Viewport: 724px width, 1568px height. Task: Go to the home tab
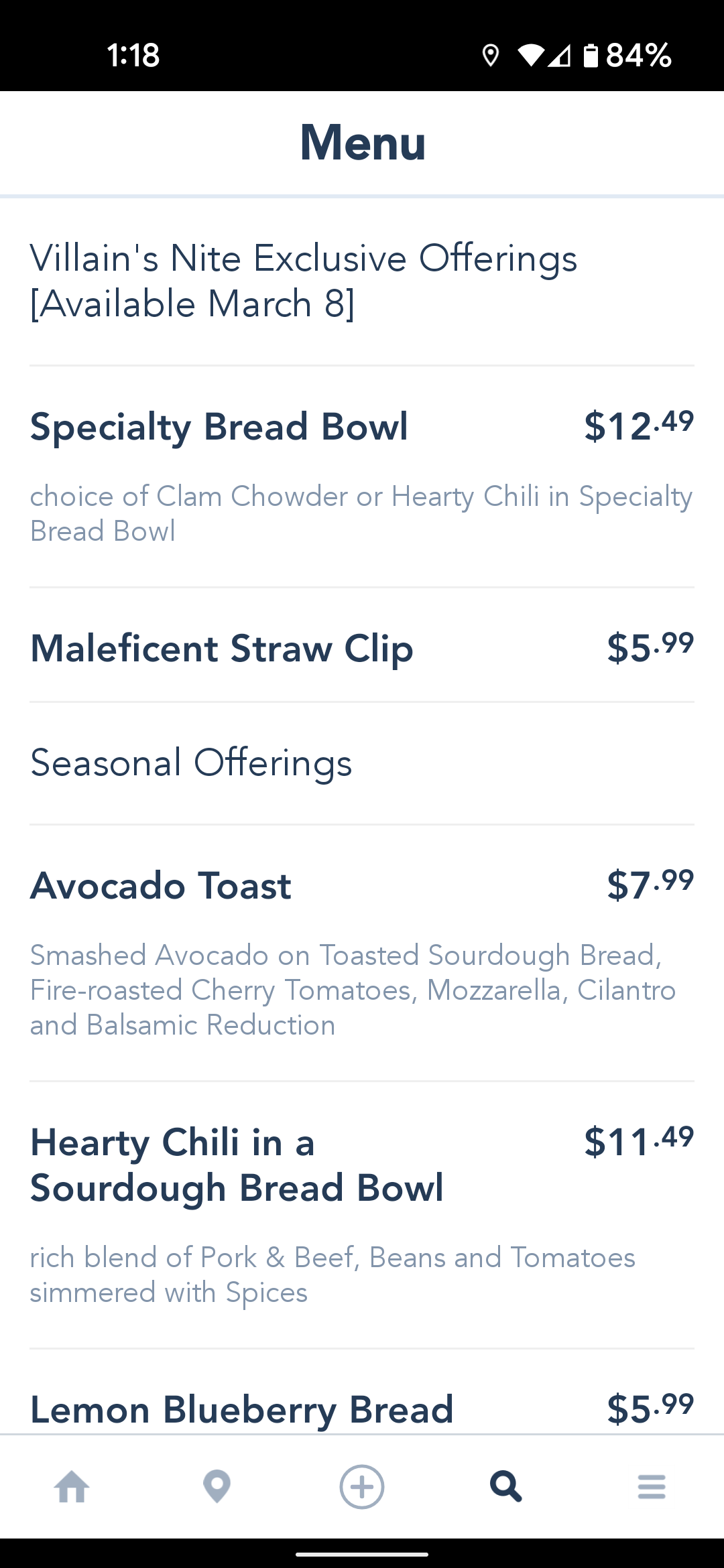click(72, 1487)
